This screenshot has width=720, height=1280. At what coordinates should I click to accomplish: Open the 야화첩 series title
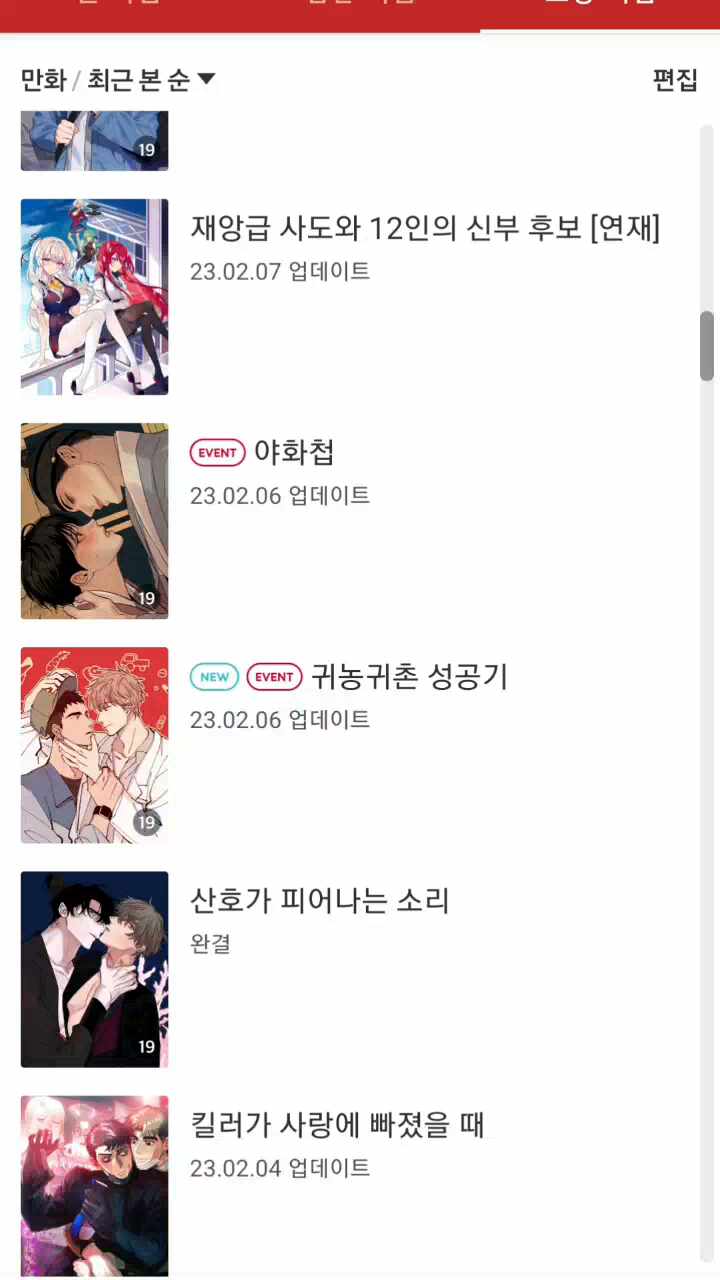coord(294,452)
